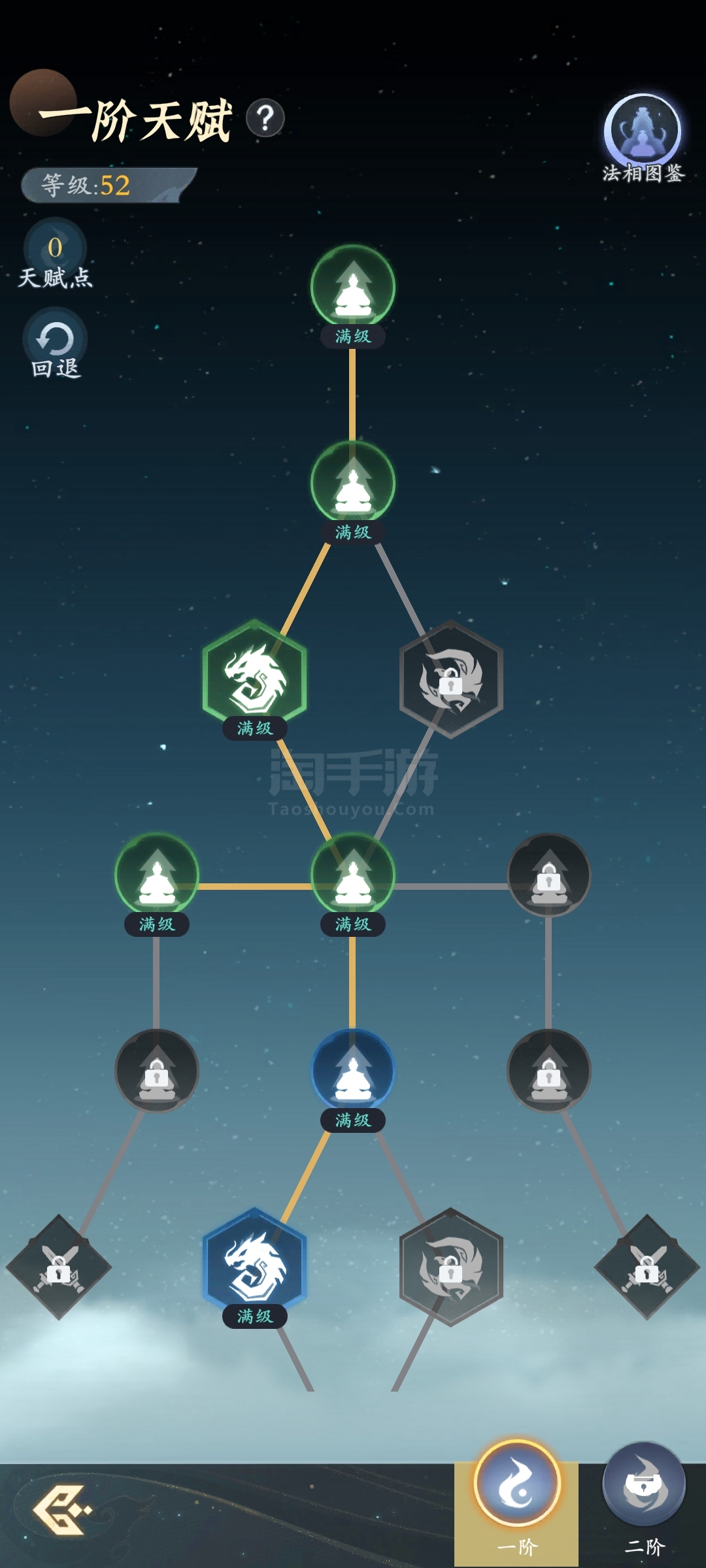Viewport: 706px width, 1568px height.
Task: Open the help question mark icon
Action: pos(265,118)
